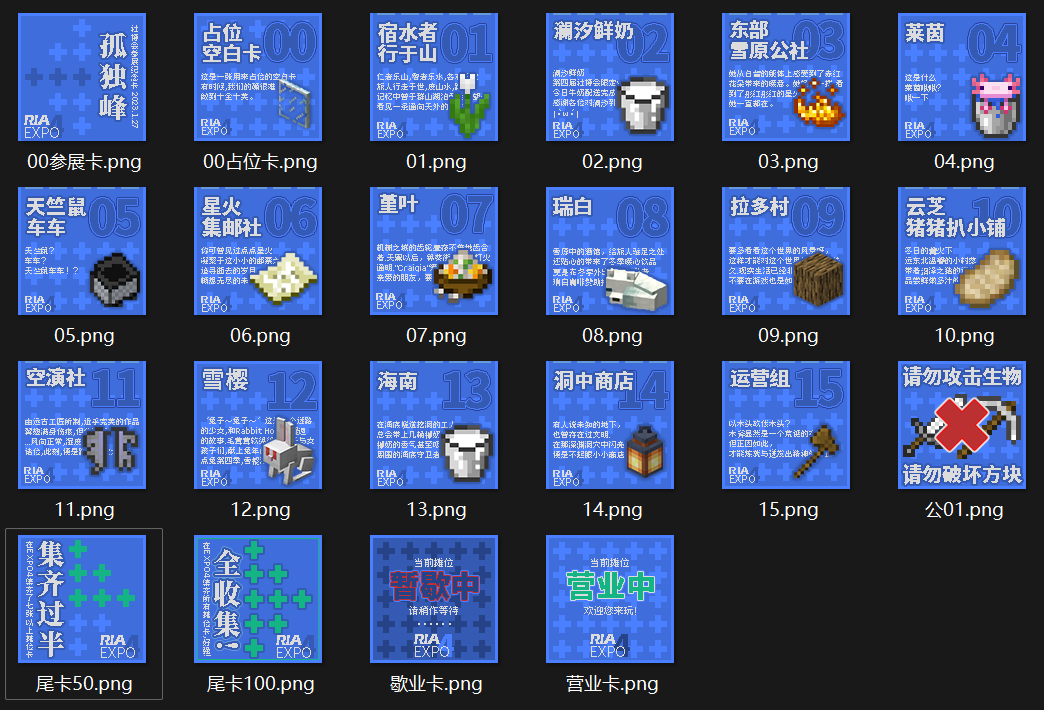Select the 12.png file
The height and width of the screenshot is (710, 1044).
258,425
